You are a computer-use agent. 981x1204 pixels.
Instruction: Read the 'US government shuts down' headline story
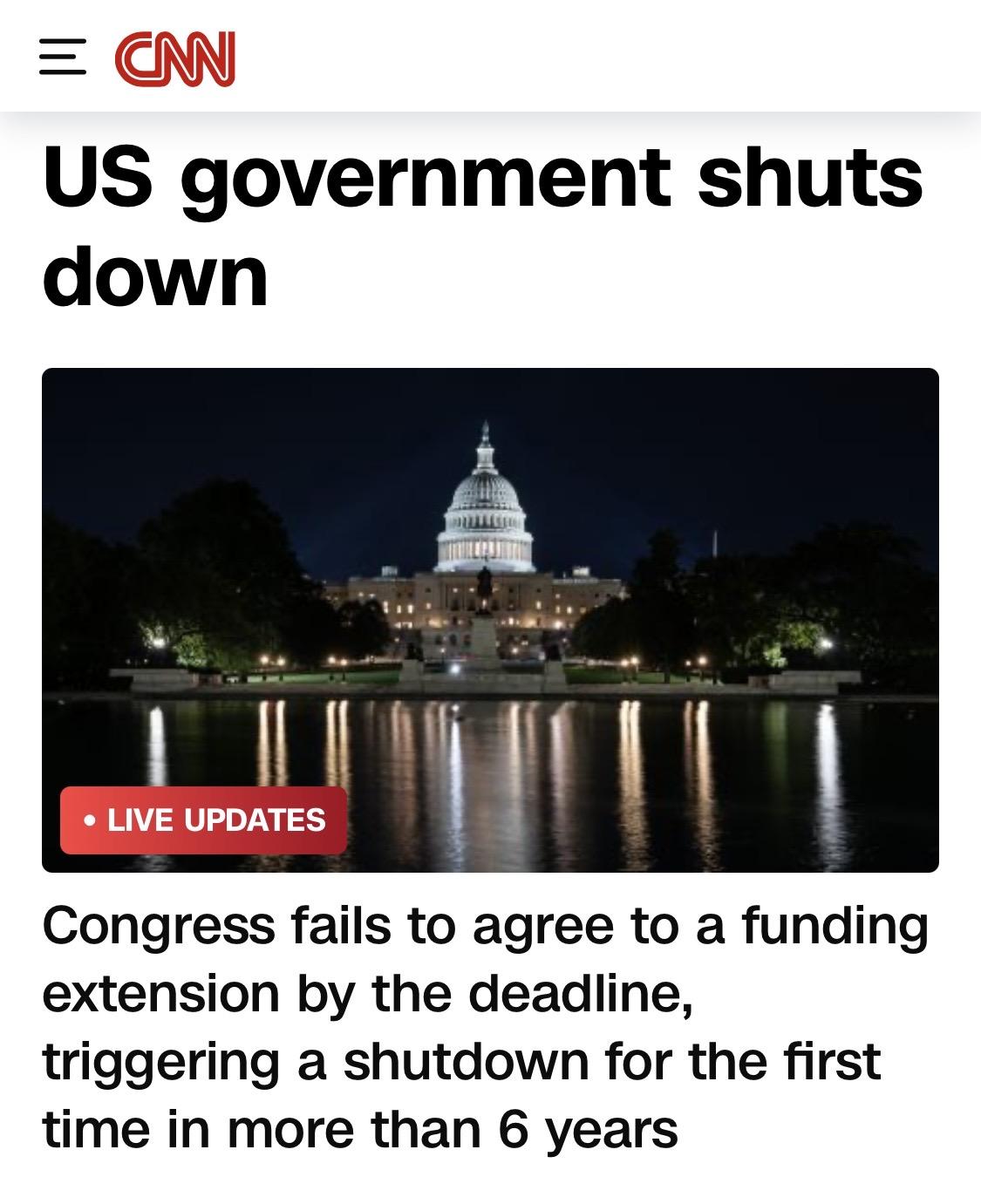481,227
